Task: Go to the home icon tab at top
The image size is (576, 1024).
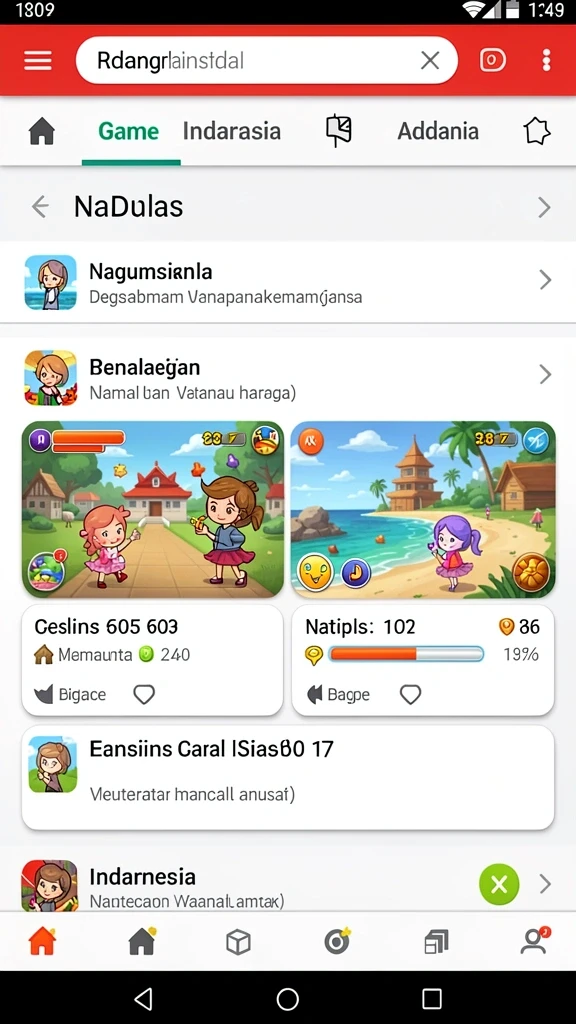Action: pyautogui.click(x=42, y=132)
